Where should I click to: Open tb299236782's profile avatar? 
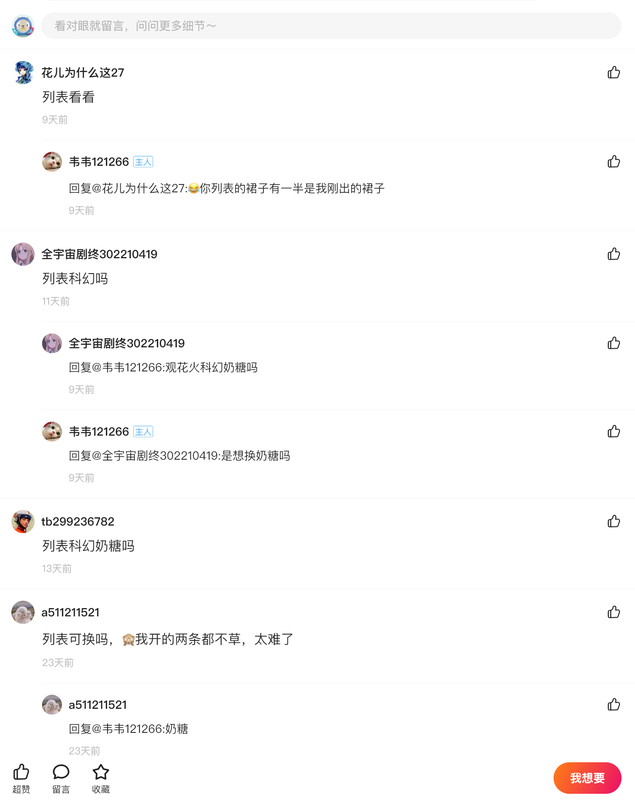tap(23, 521)
